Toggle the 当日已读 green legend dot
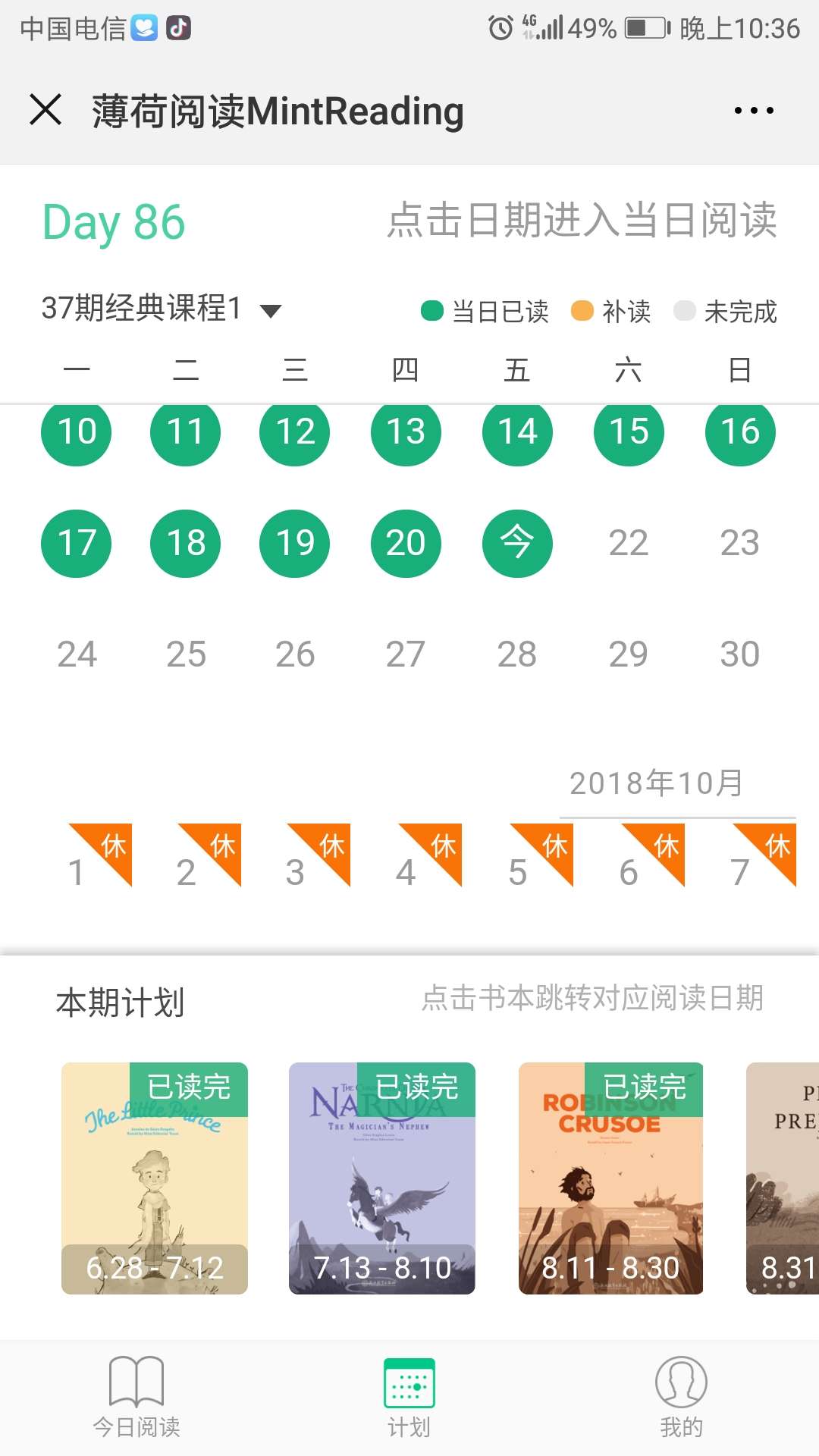819x1456 pixels. (x=431, y=311)
